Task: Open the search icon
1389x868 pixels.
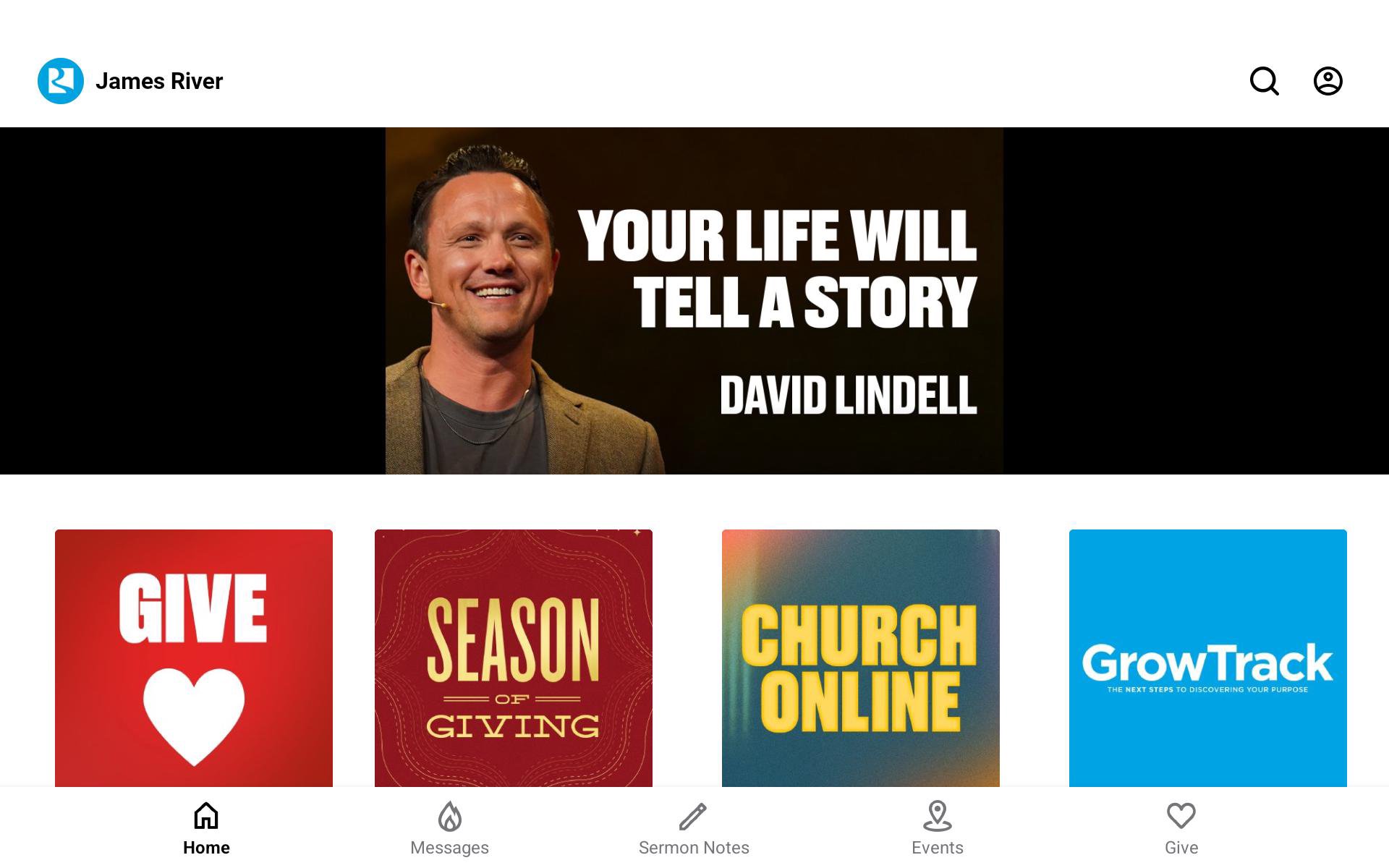Action: coord(1264,81)
